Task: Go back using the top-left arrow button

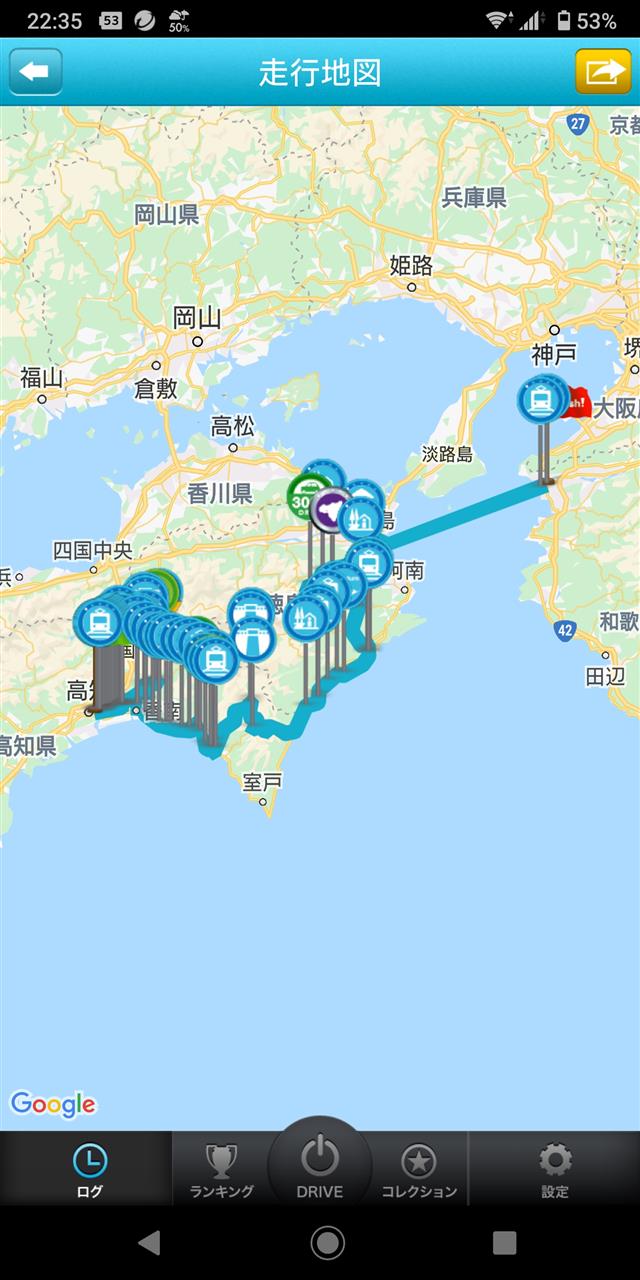Action: tap(36, 72)
